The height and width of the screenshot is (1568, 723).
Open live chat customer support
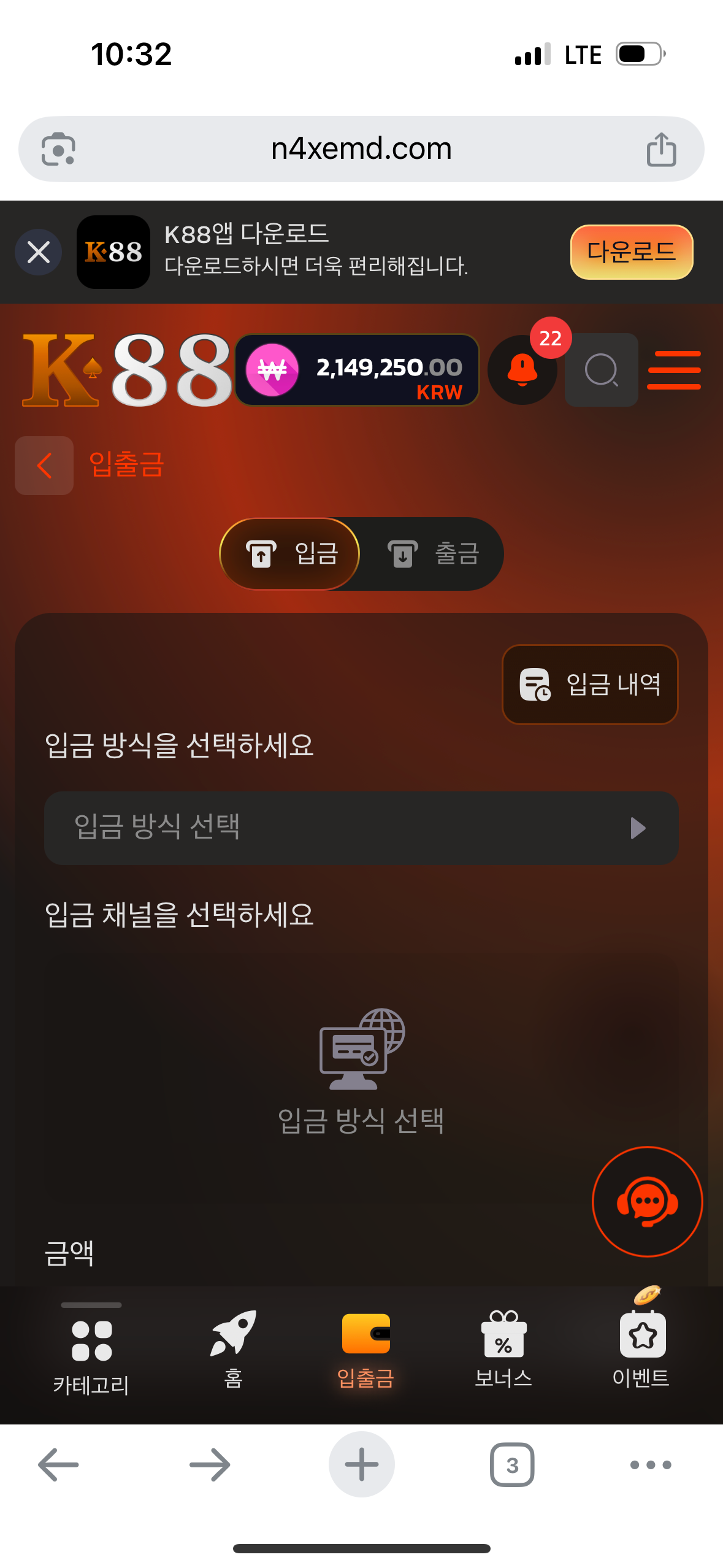[647, 1201]
